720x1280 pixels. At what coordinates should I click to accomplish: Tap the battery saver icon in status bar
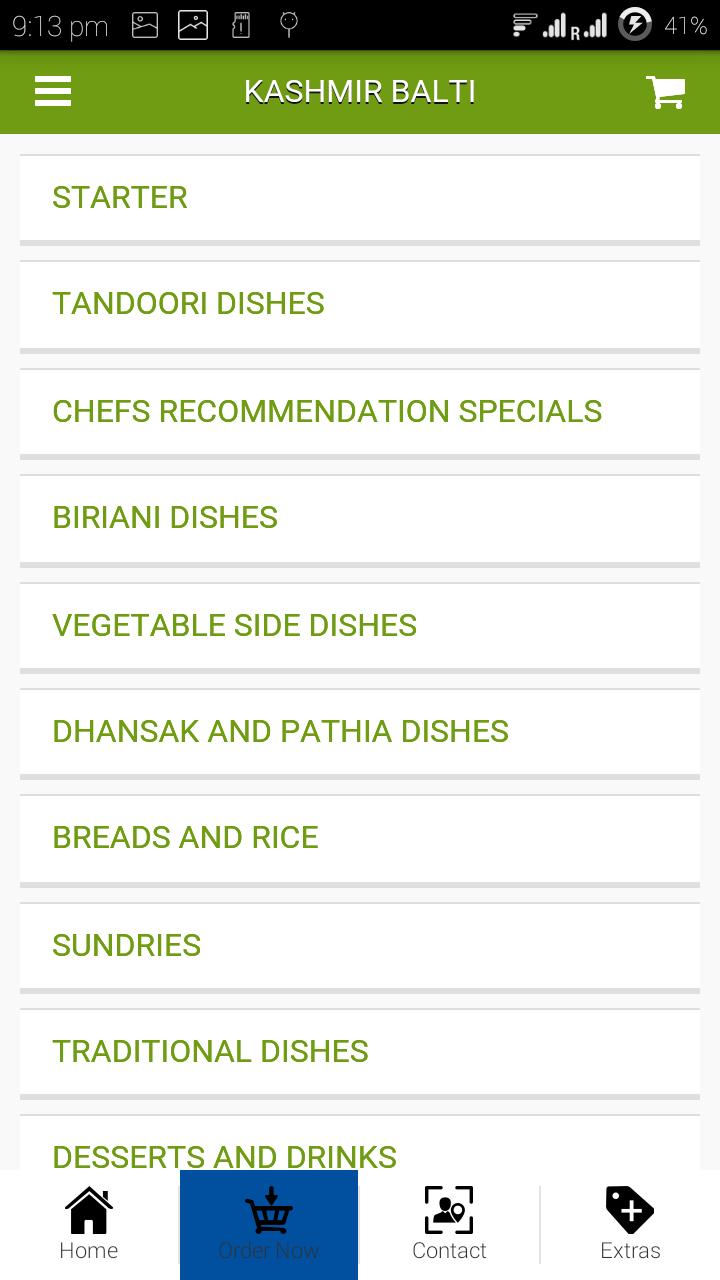click(x=635, y=25)
